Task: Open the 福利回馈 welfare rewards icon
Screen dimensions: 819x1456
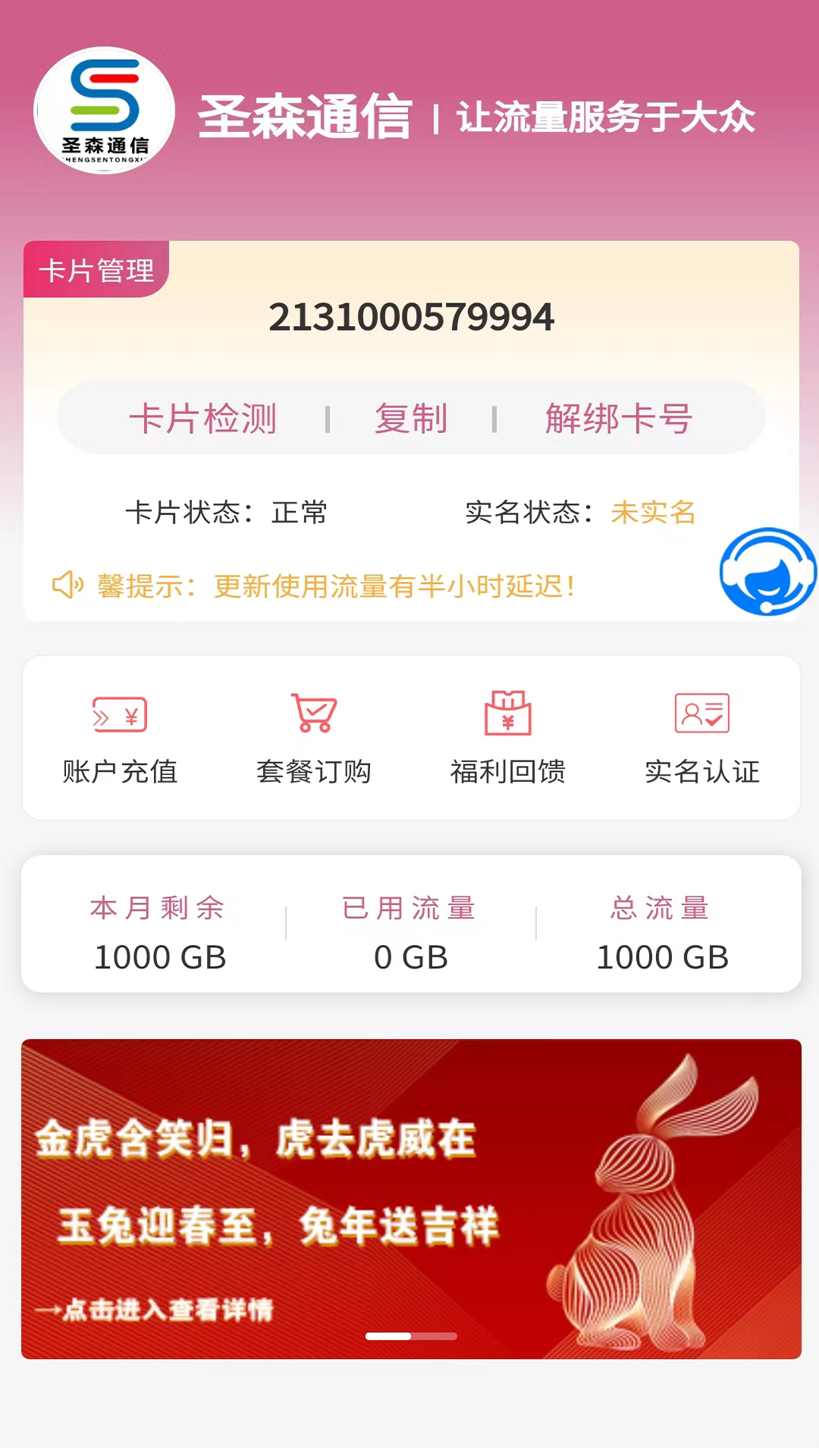Action: point(508,713)
